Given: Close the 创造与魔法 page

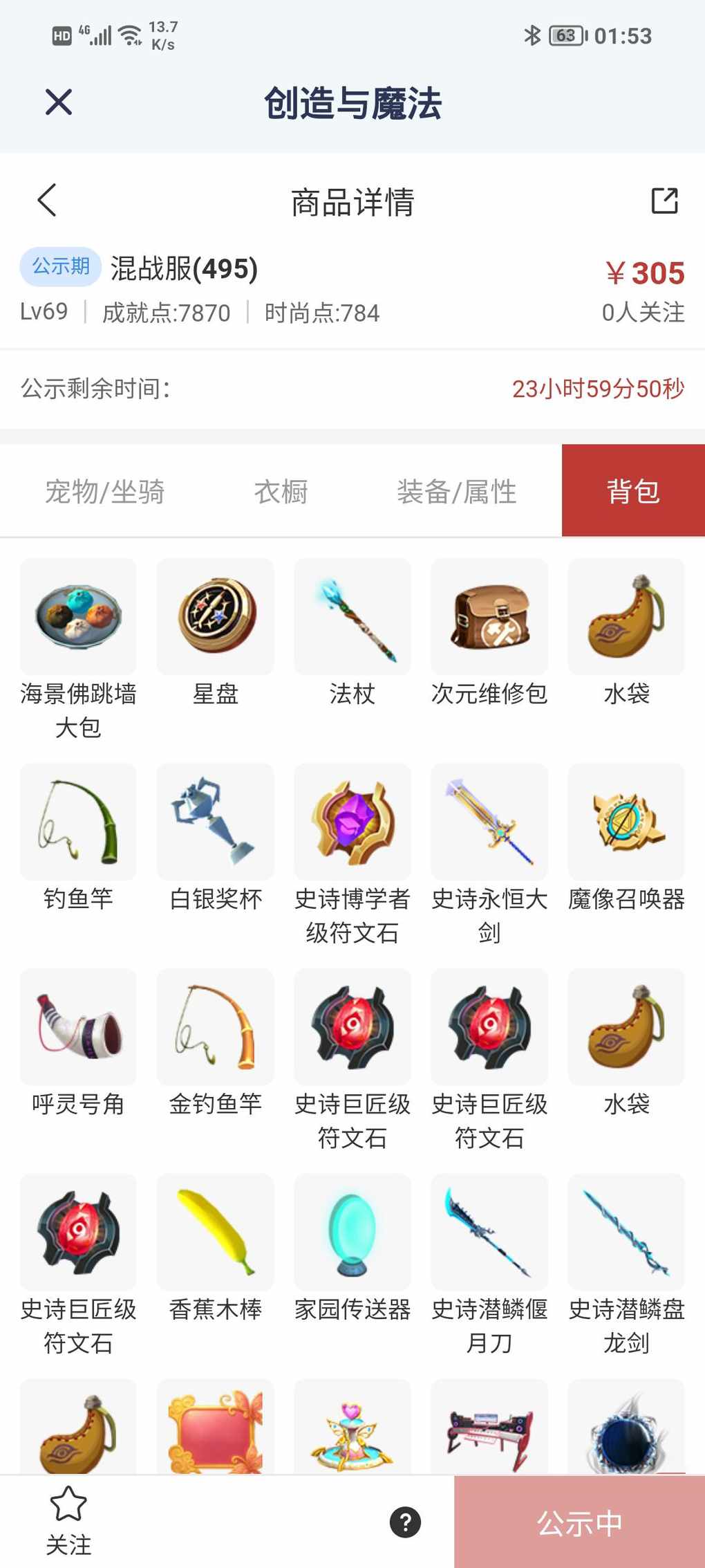Looking at the screenshot, I should tap(59, 102).
